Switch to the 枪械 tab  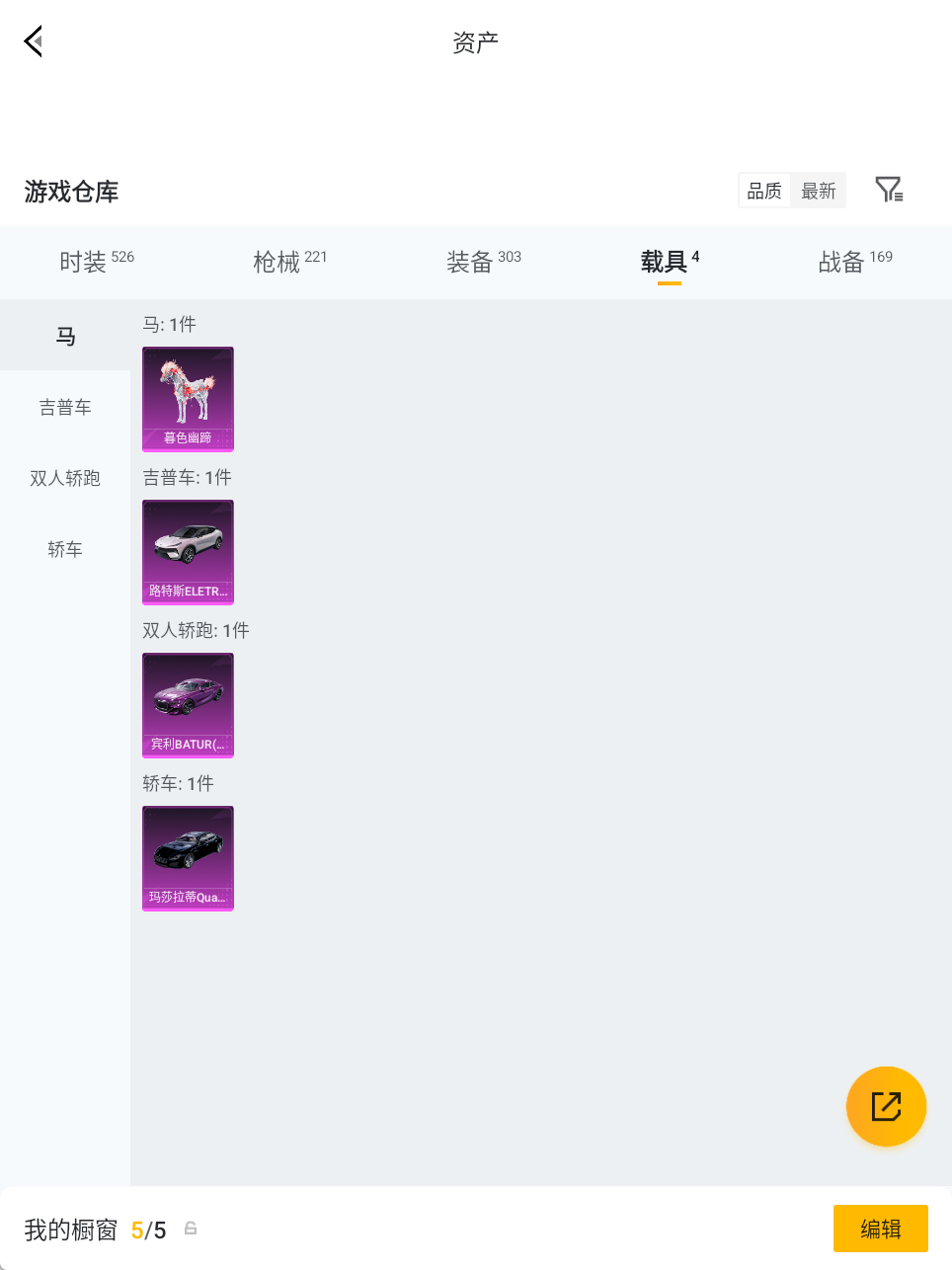(278, 262)
